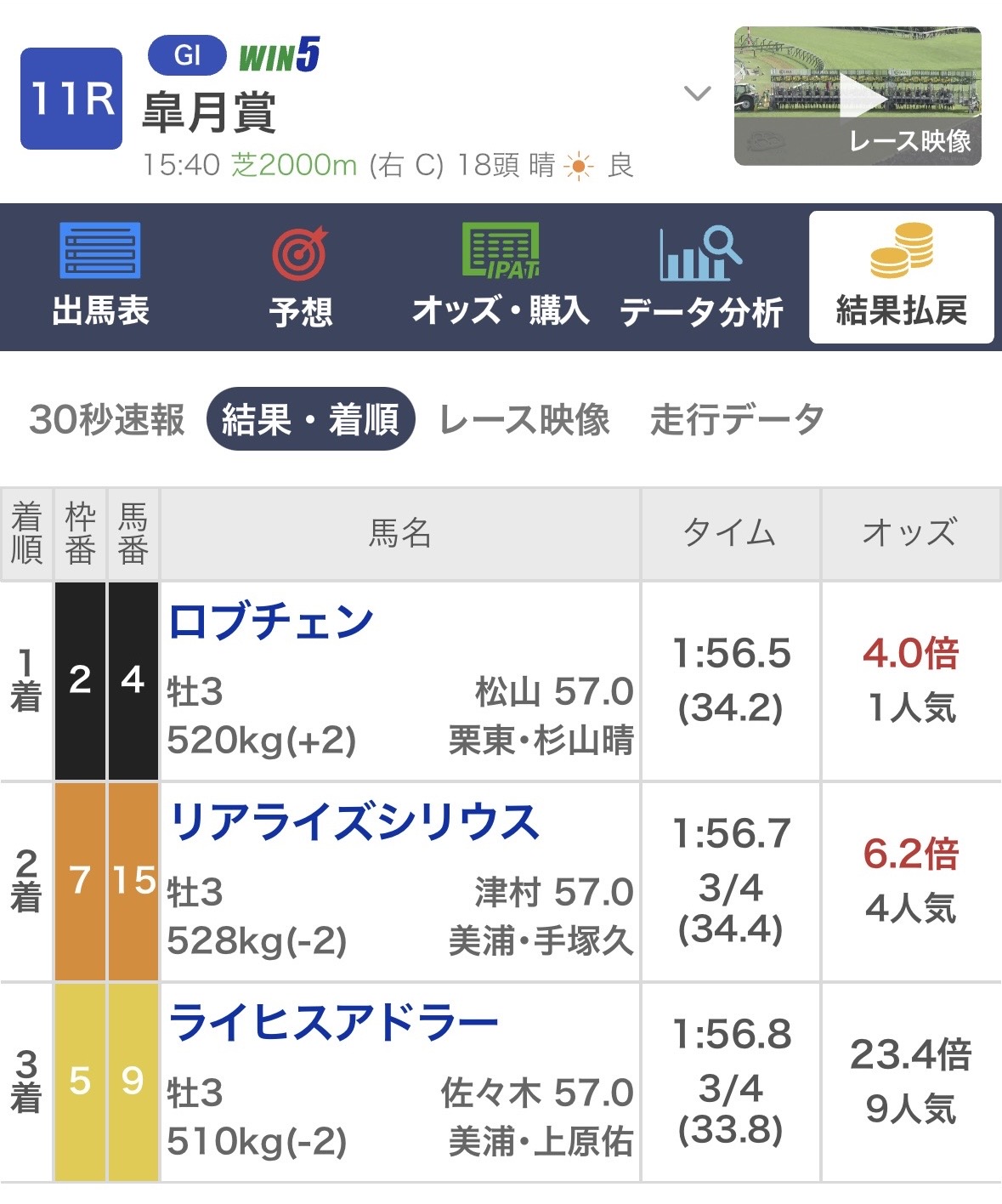The height and width of the screenshot is (1204, 1002).
Task: Open horse profile for ライヒスアドラー
Action: [333, 1023]
